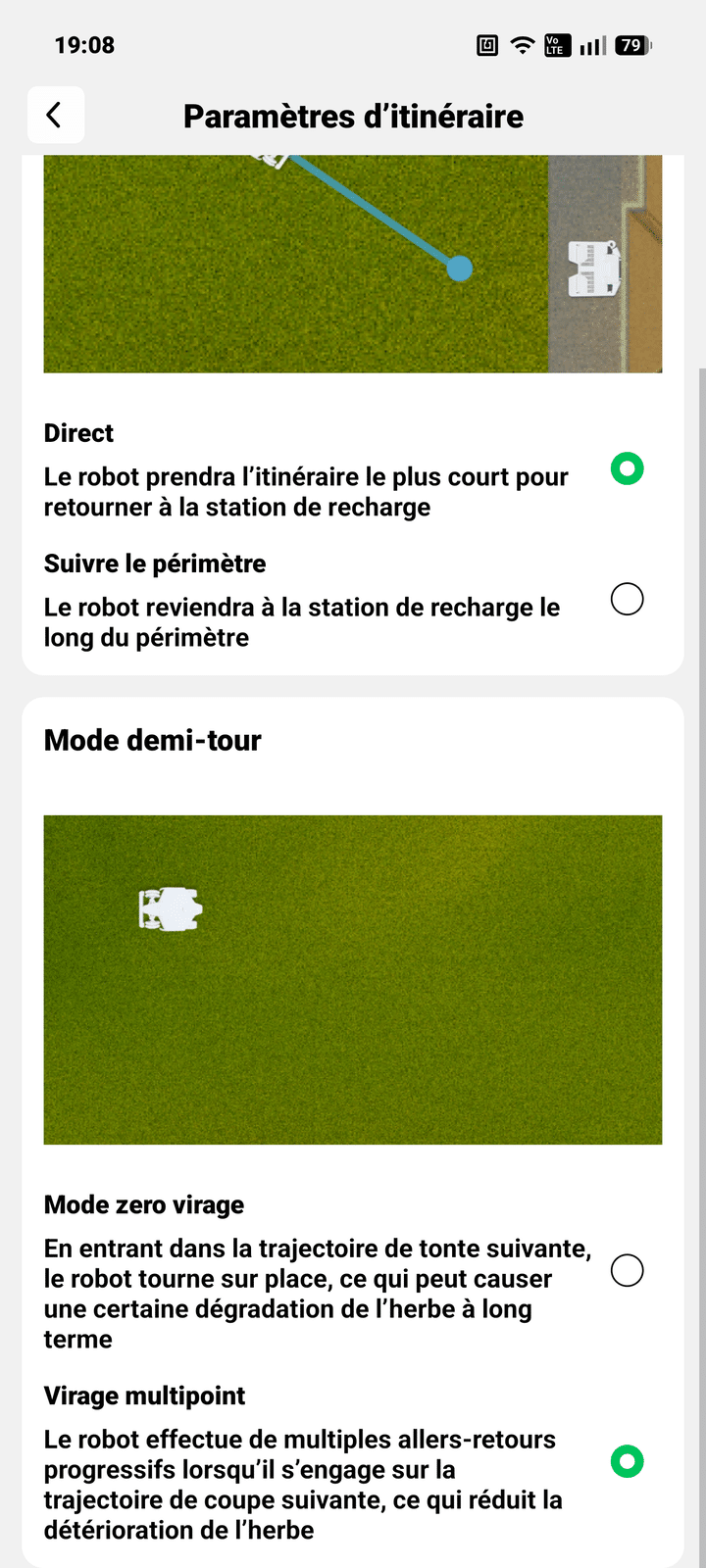Image resolution: width=706 pixels, height=1568 pixels.
Task: Choose Suivre le périmètre return option
Action: 627,599
